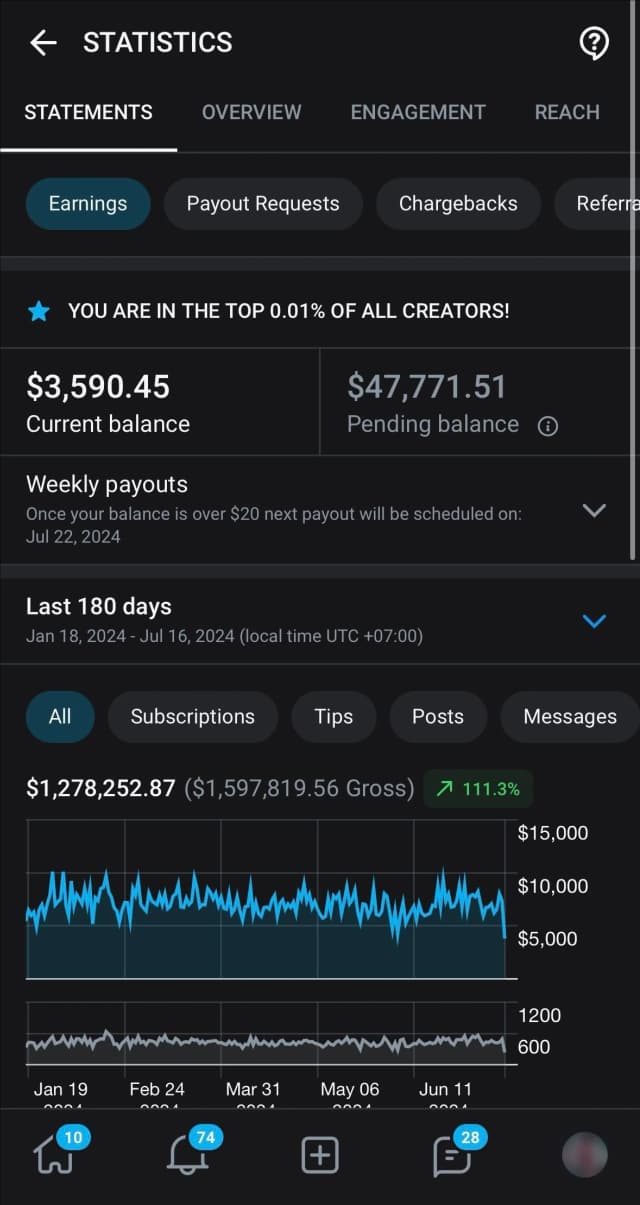Select the Chargebacks chip
This screenshot has width=640, height=1205.
click(458, 204)
